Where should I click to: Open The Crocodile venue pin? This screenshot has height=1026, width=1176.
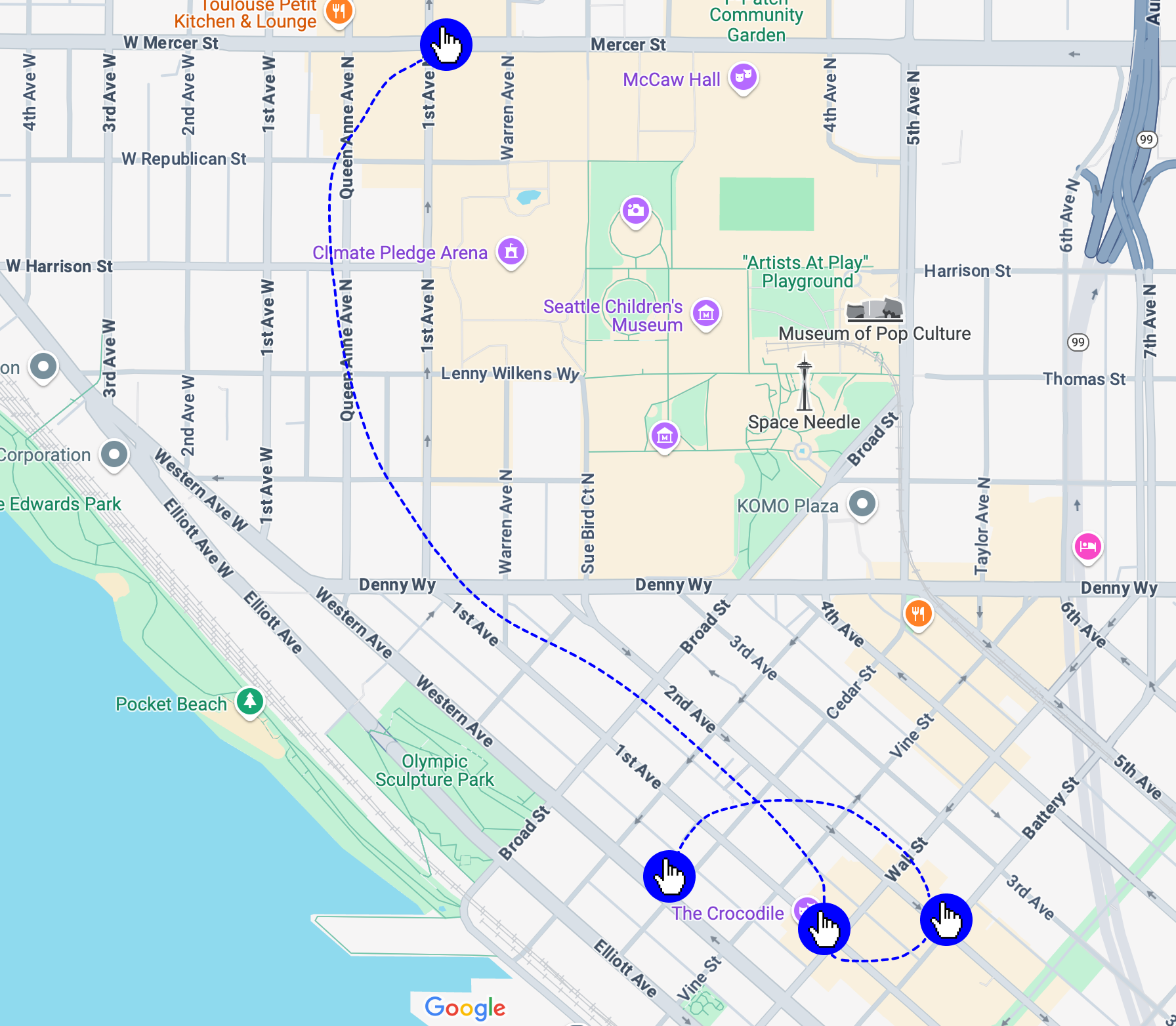pyautogui.click(x=805, y=907)
